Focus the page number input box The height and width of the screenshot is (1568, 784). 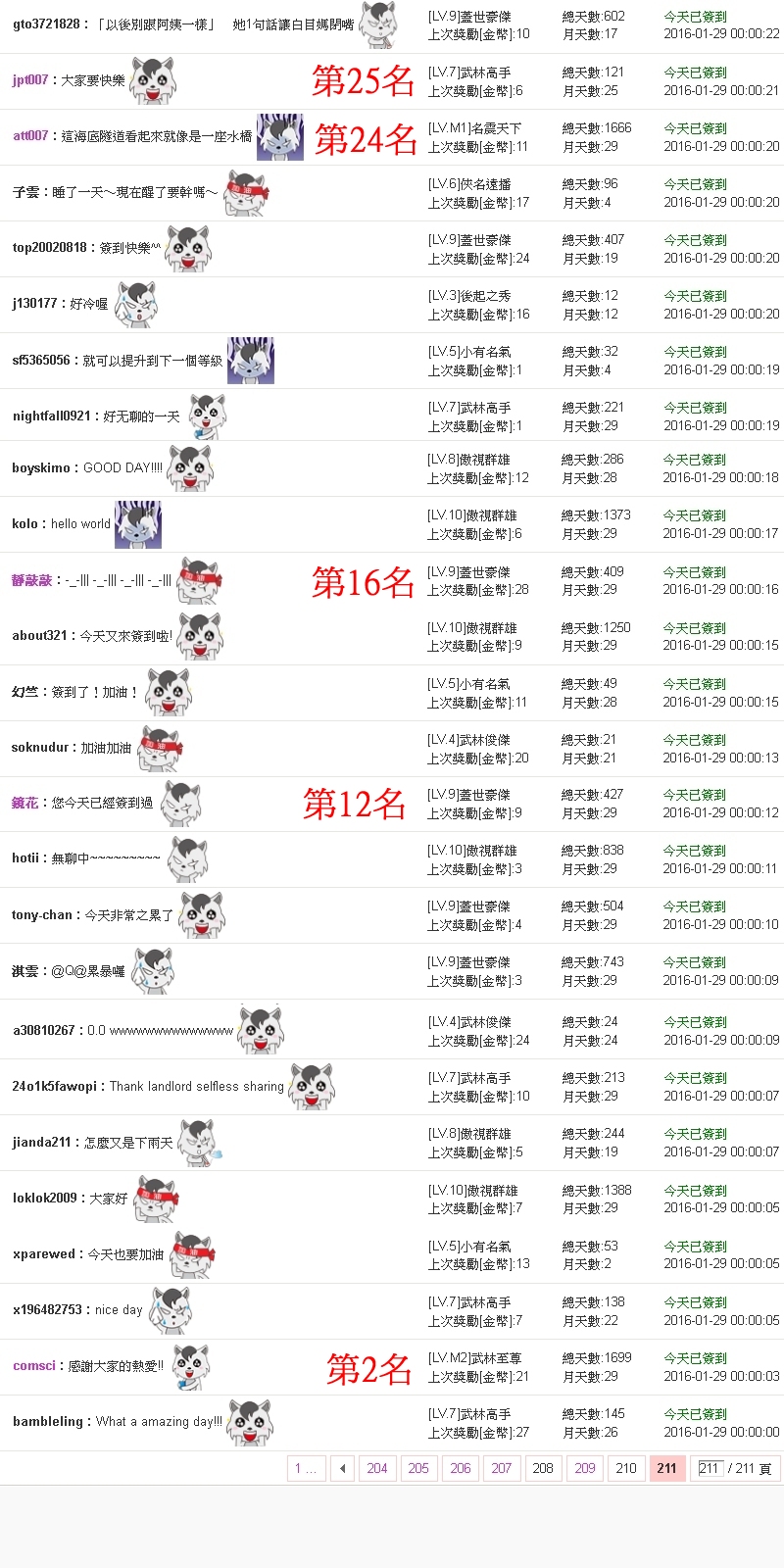pyautogui.click(x=709, y=1468)
